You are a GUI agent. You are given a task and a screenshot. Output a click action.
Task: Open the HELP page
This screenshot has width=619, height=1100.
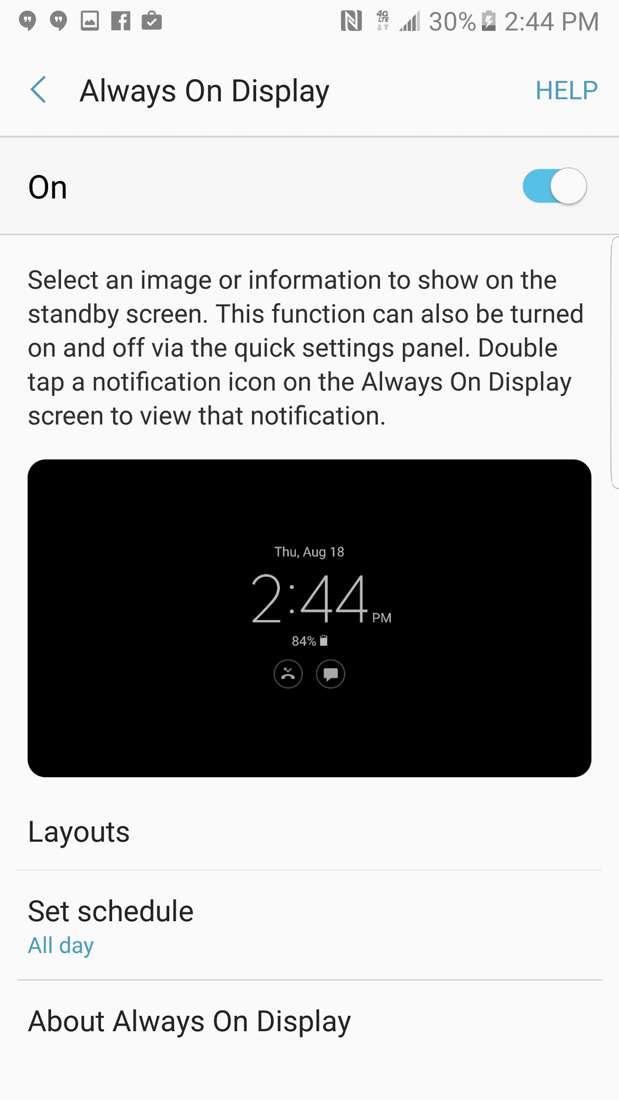(x=566, y=91)
